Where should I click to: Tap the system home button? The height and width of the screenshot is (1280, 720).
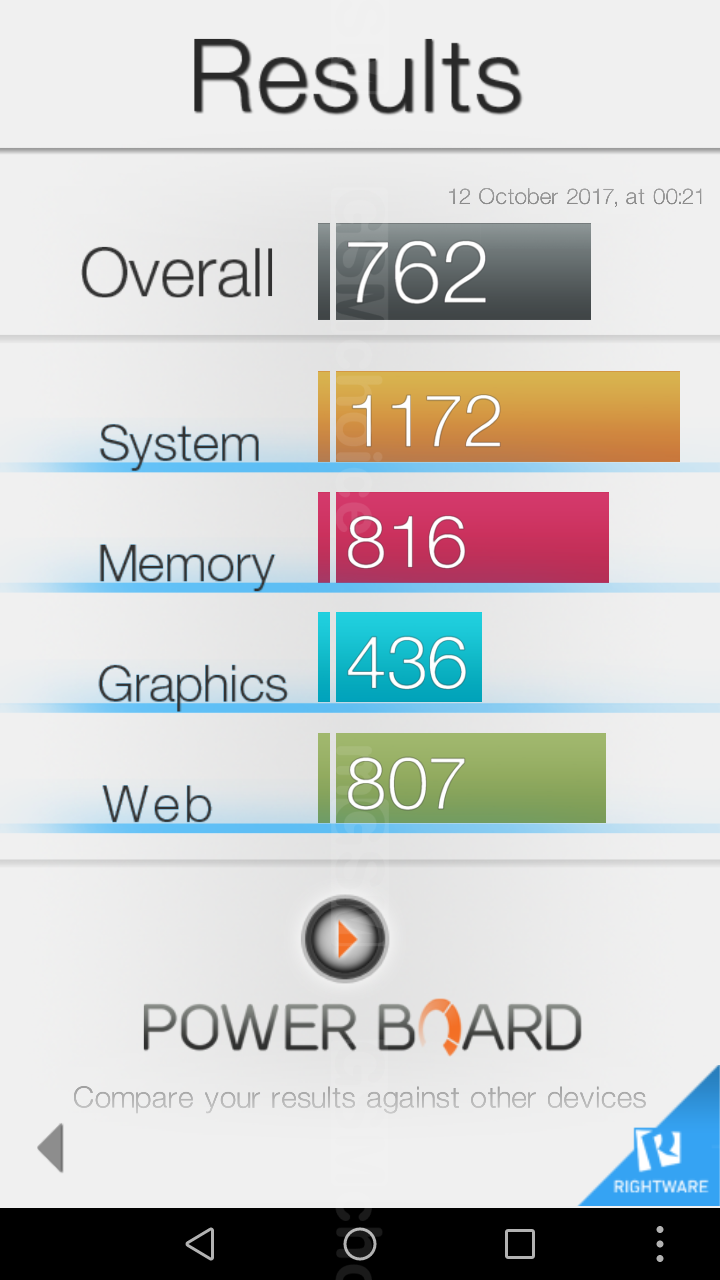click(x=360, y=1244)
